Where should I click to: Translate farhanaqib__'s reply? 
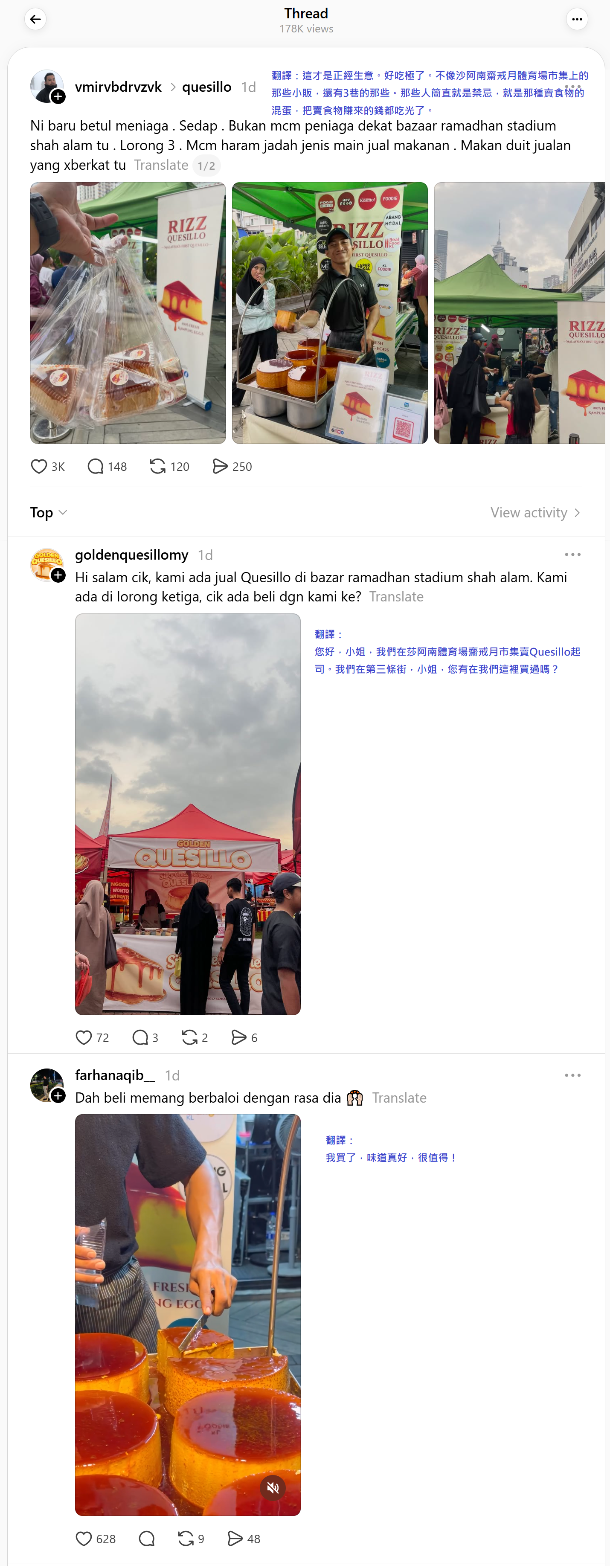point(399,1098)
